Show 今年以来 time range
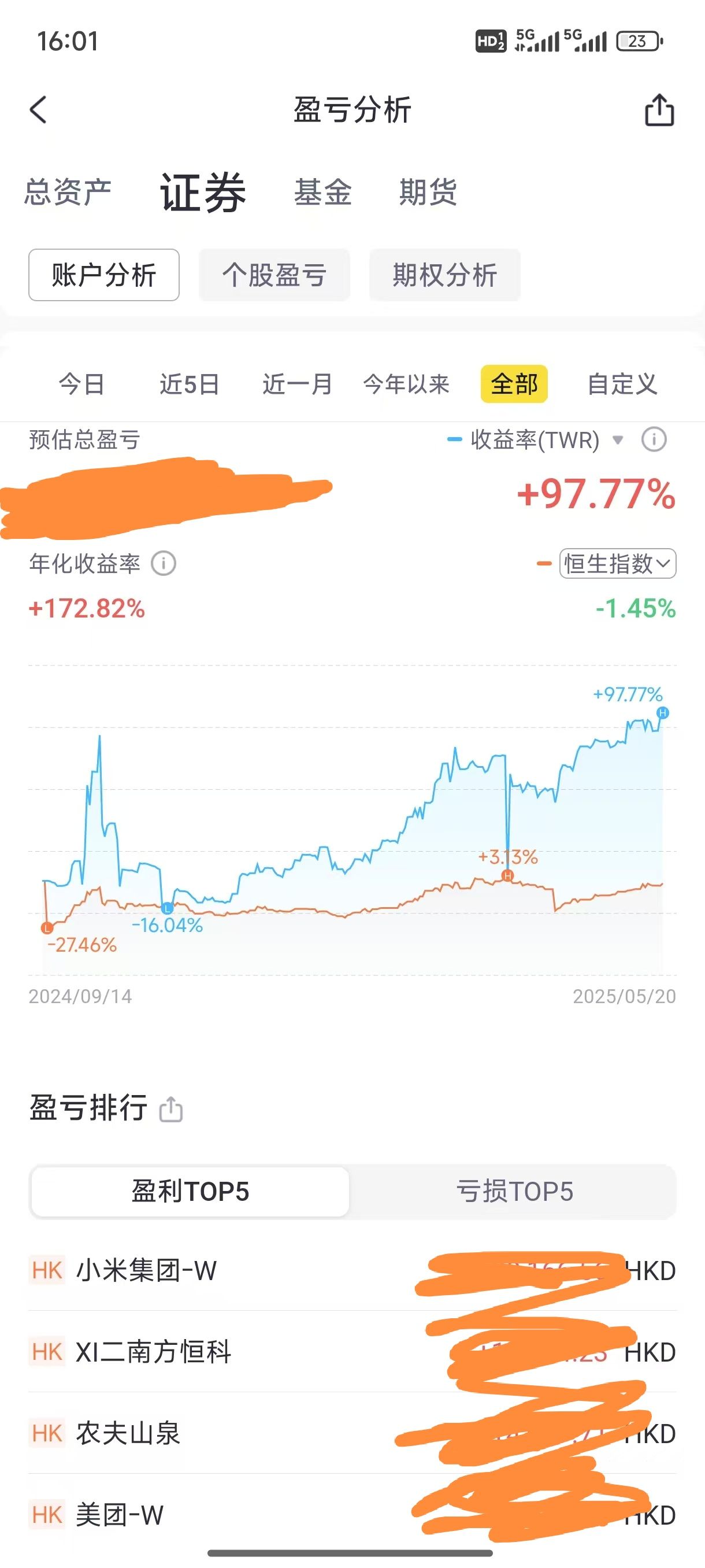The image size is (705, 1568). click(x=406, y=384)
